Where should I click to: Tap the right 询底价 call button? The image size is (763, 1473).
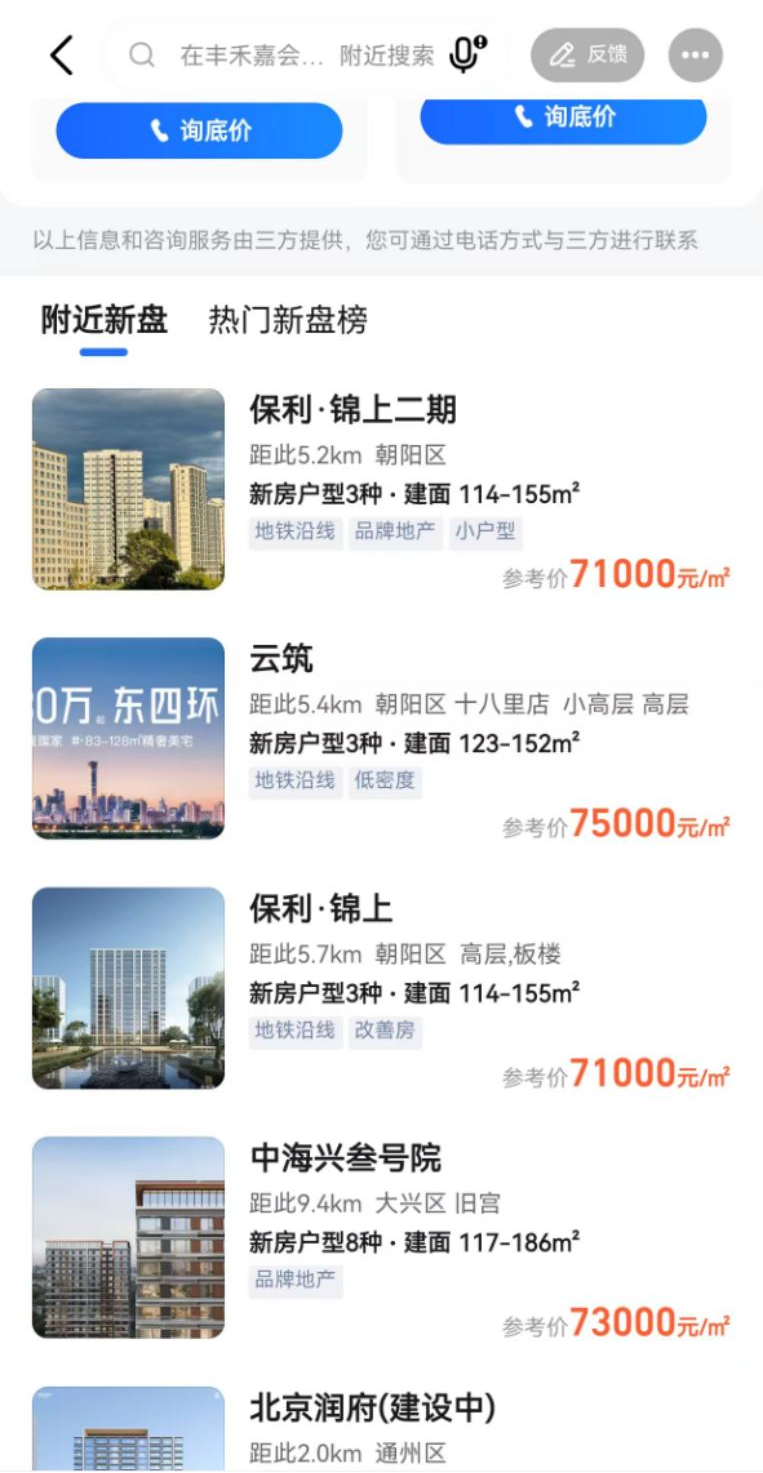coord(563,118)
